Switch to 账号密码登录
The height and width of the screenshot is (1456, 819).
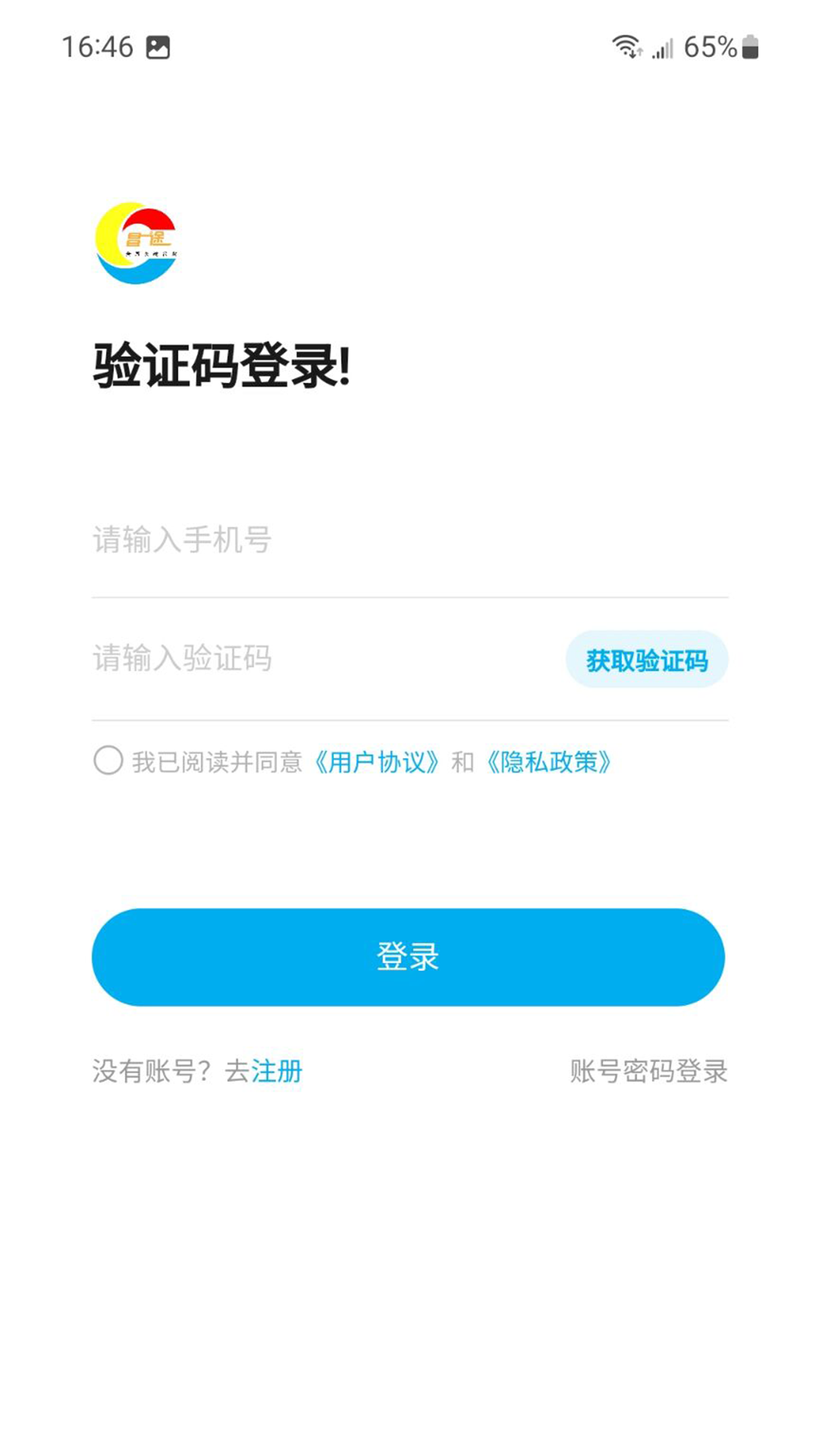648,1072
